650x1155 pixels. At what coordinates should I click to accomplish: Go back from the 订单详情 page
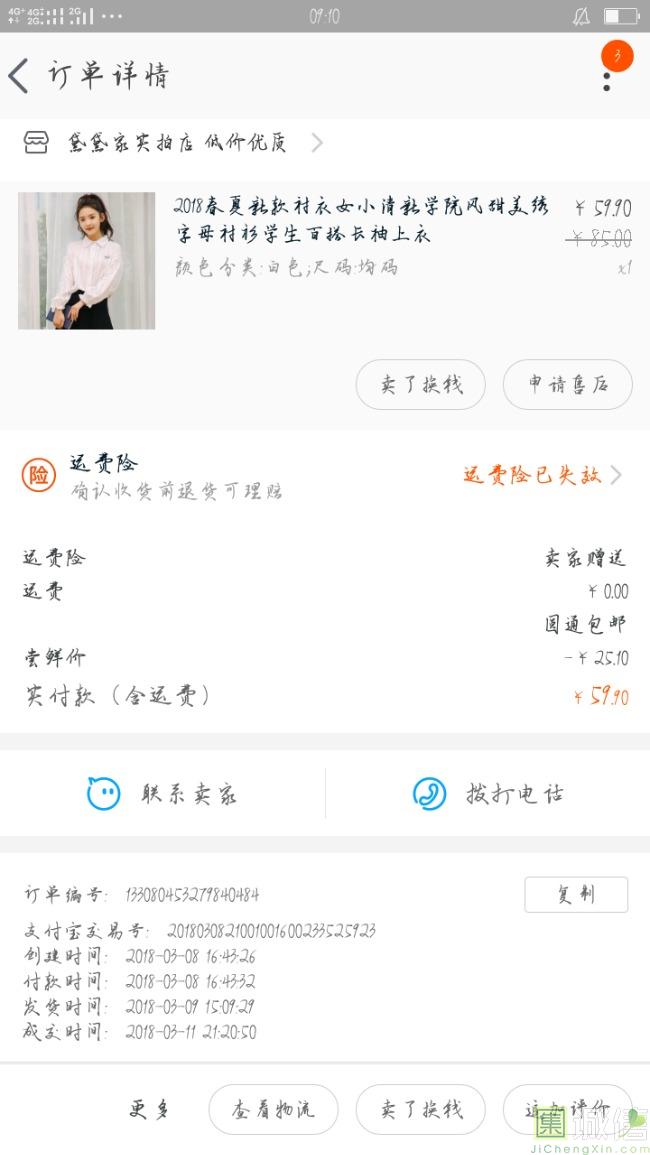point(19,76)
